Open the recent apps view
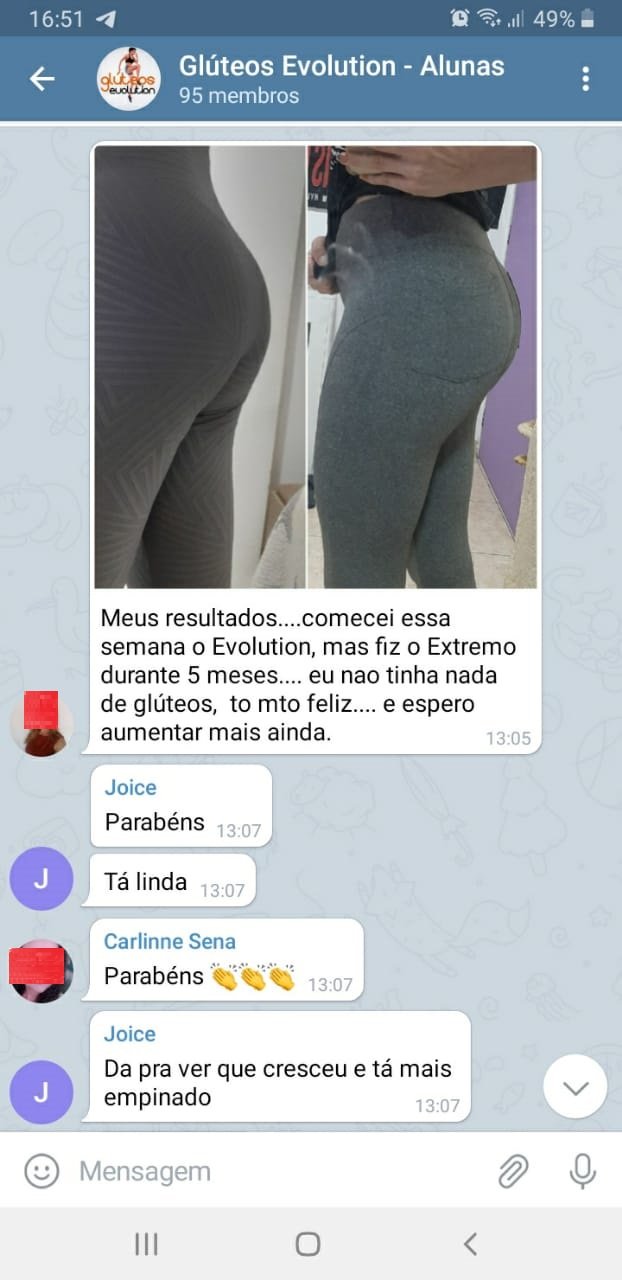This screenshot has height=1280, width=622. [x=147, y=1244]
